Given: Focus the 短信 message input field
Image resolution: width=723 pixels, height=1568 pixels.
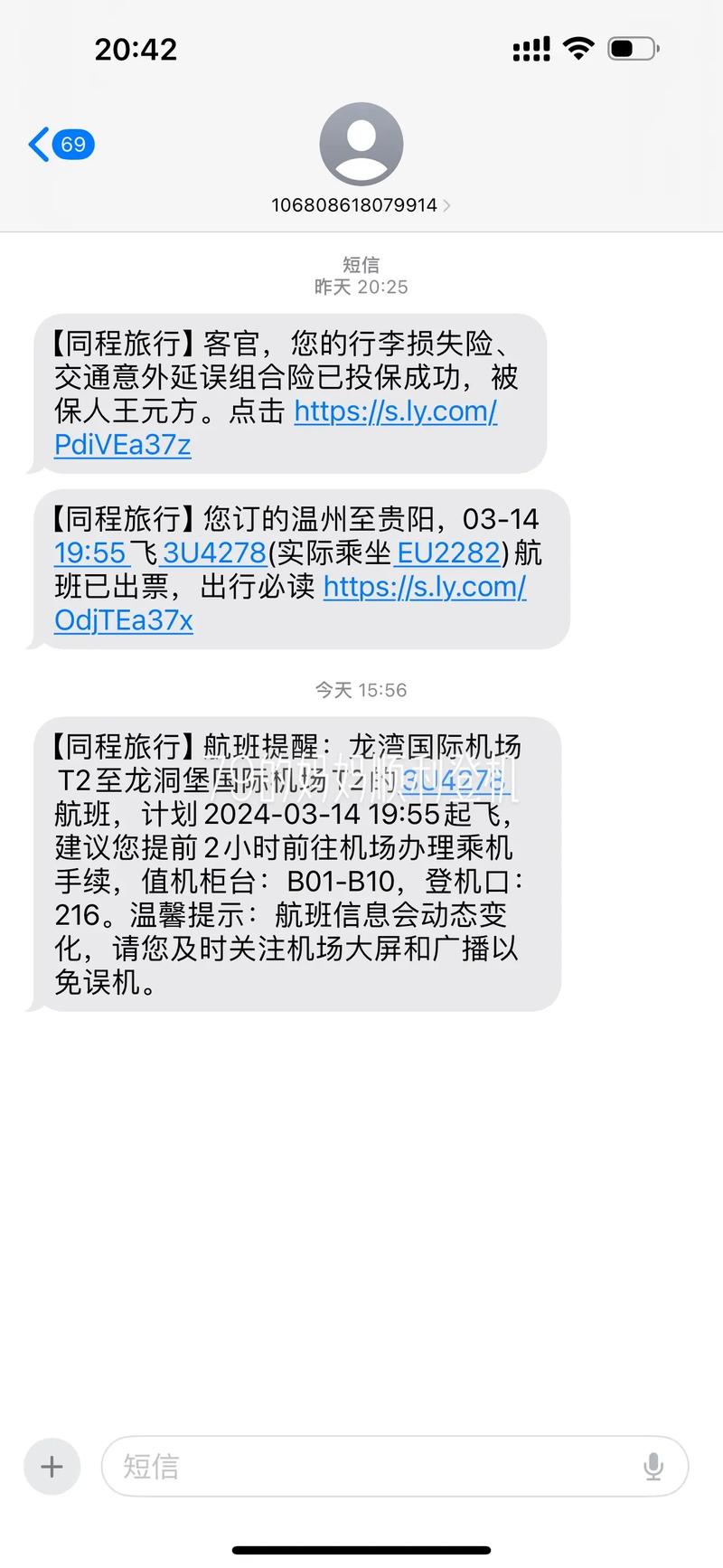Looking at the screenshot, I should pyautogui.click(x=371, y=1466).
